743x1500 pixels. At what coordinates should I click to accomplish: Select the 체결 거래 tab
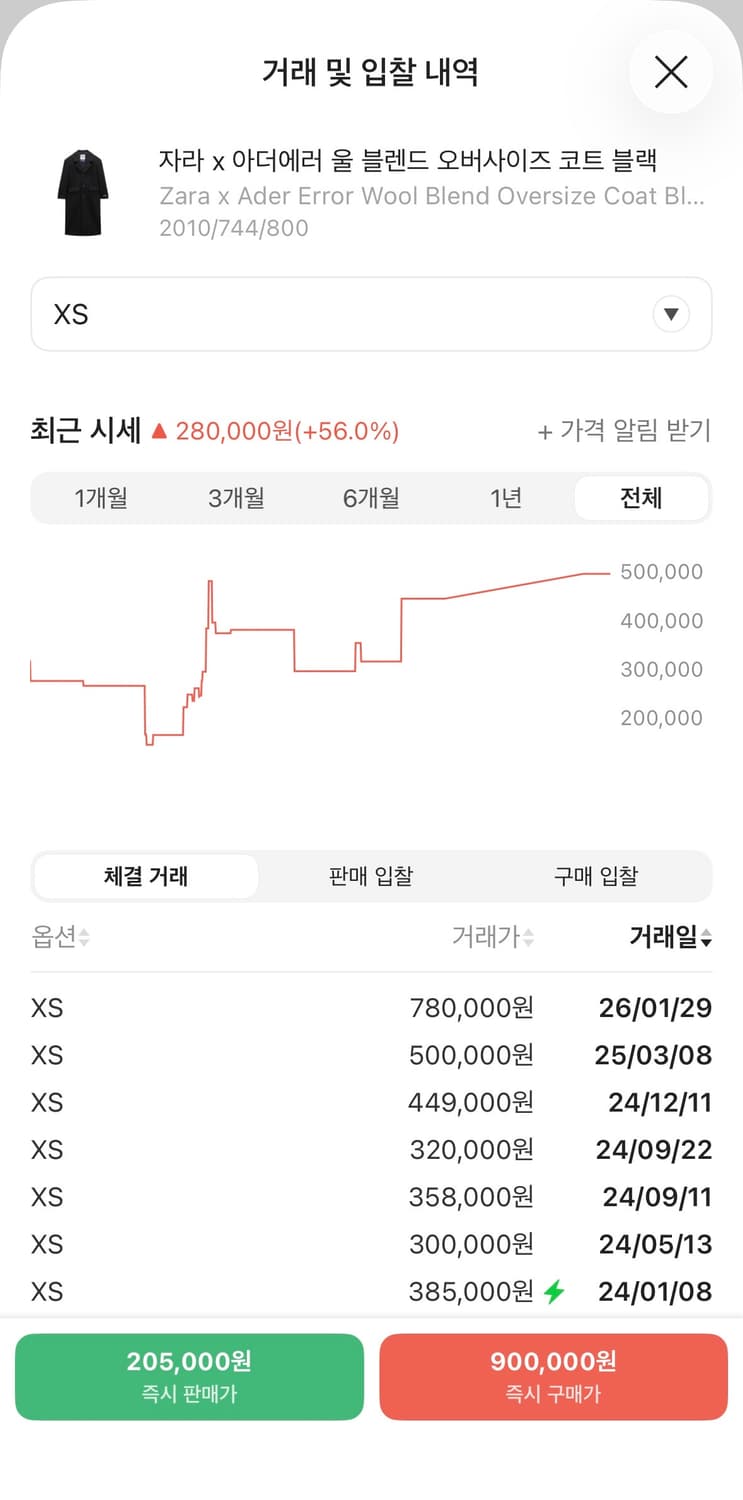145,876
